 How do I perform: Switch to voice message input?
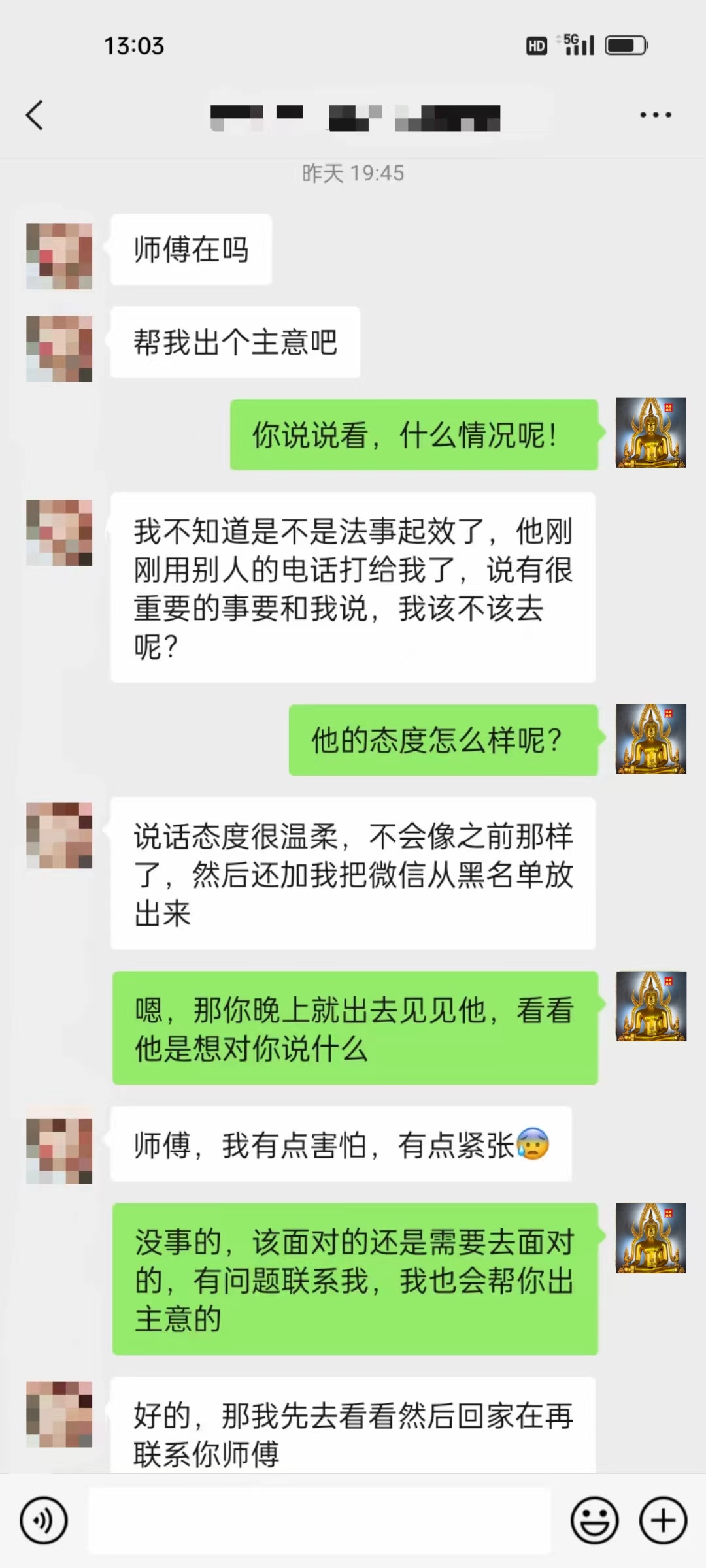[x=44, y=1520]
